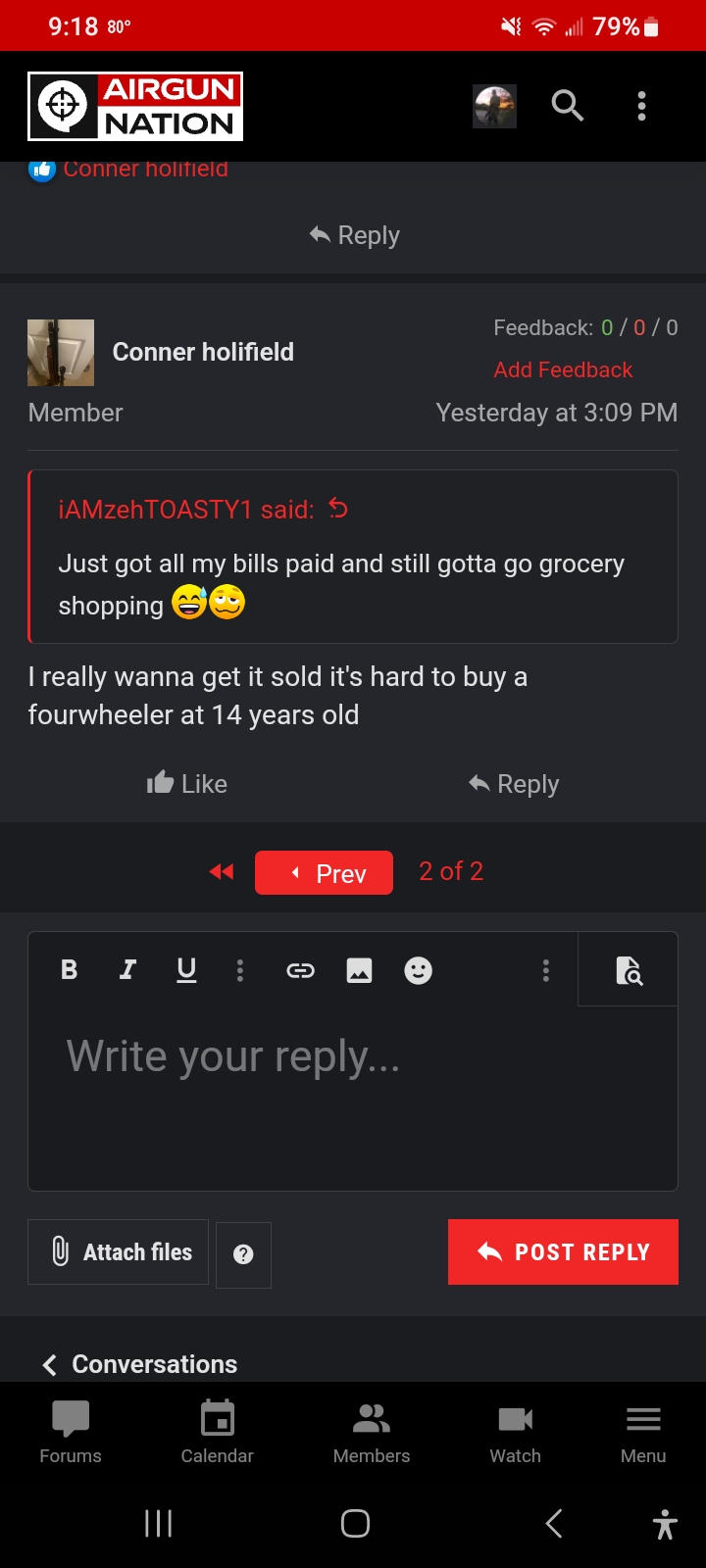The width and height of the screenshot is (706, 1568).
Task: Open Add Feedback for Conner holifield
Action: click(x=563, y=369)
